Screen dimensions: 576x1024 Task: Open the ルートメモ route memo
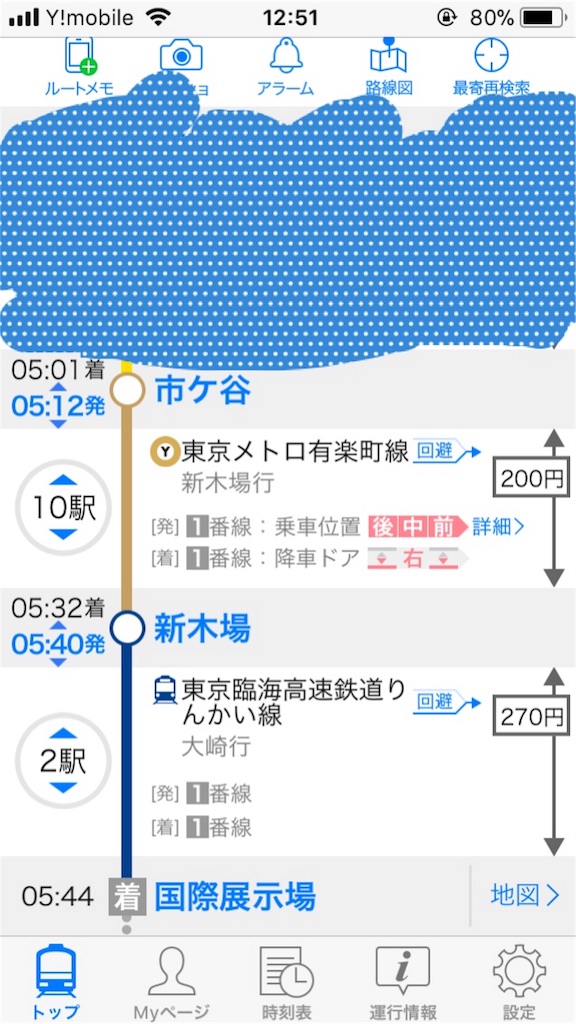click(x=79, y=67)
